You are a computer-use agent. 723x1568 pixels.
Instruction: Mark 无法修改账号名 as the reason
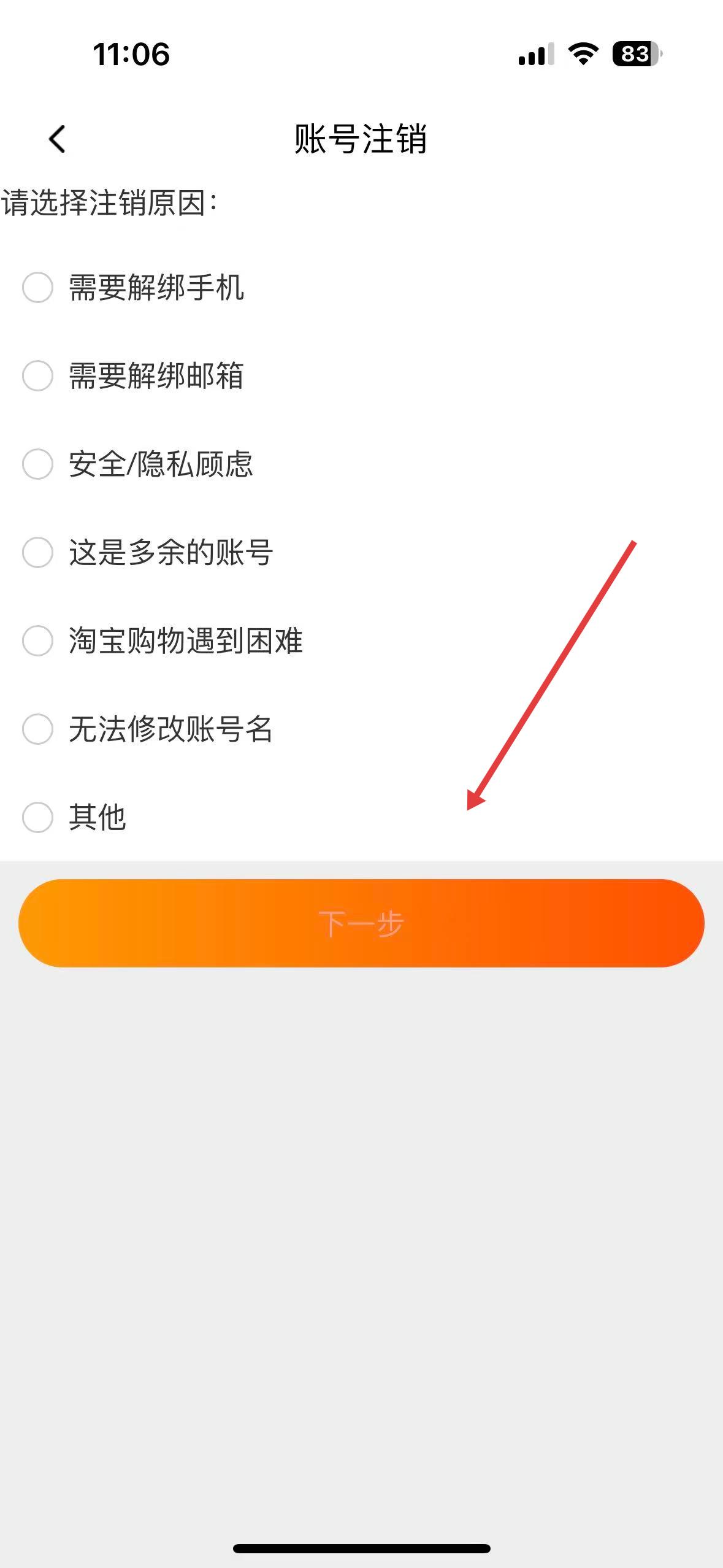tap(37, 729)
